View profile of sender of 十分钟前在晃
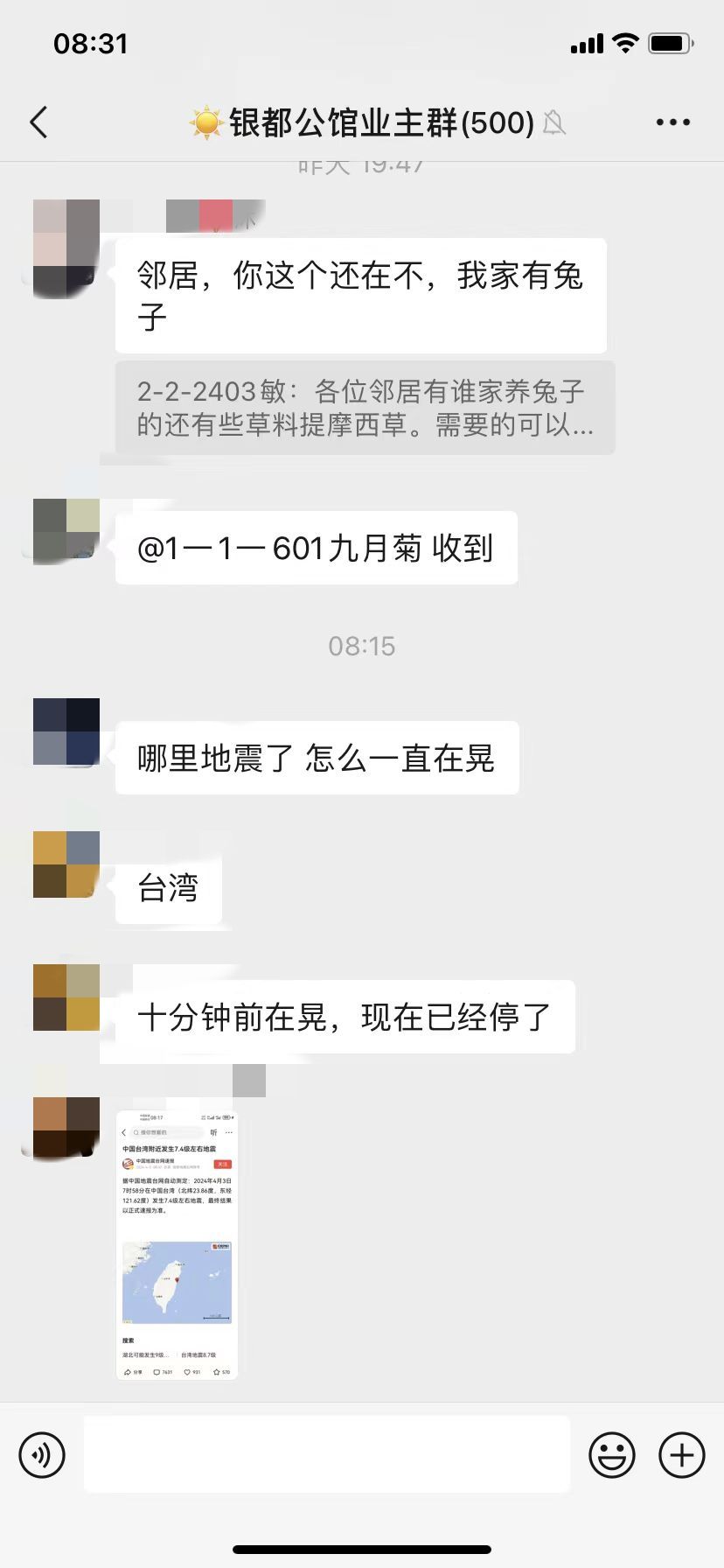Screen dimensions: 724x1568 66,997
